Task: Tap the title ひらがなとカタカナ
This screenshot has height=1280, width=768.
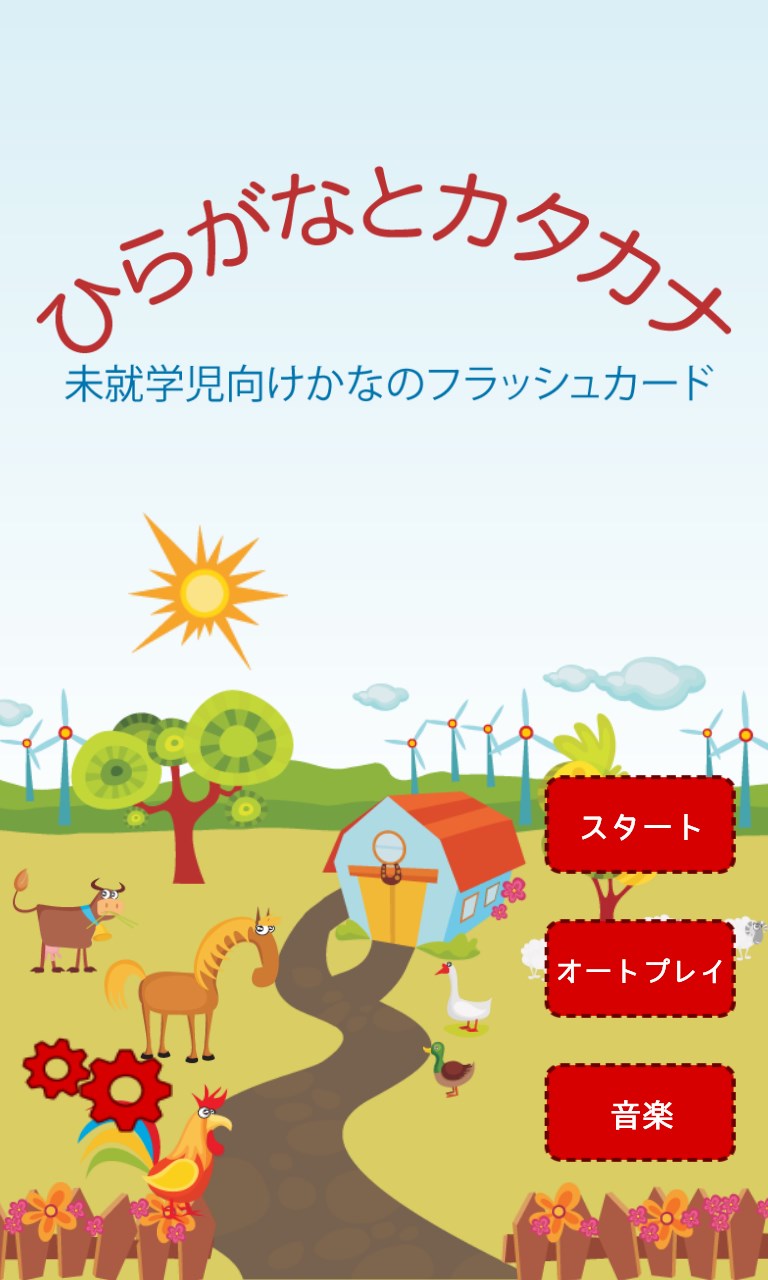Action: [x=384, y=250]
